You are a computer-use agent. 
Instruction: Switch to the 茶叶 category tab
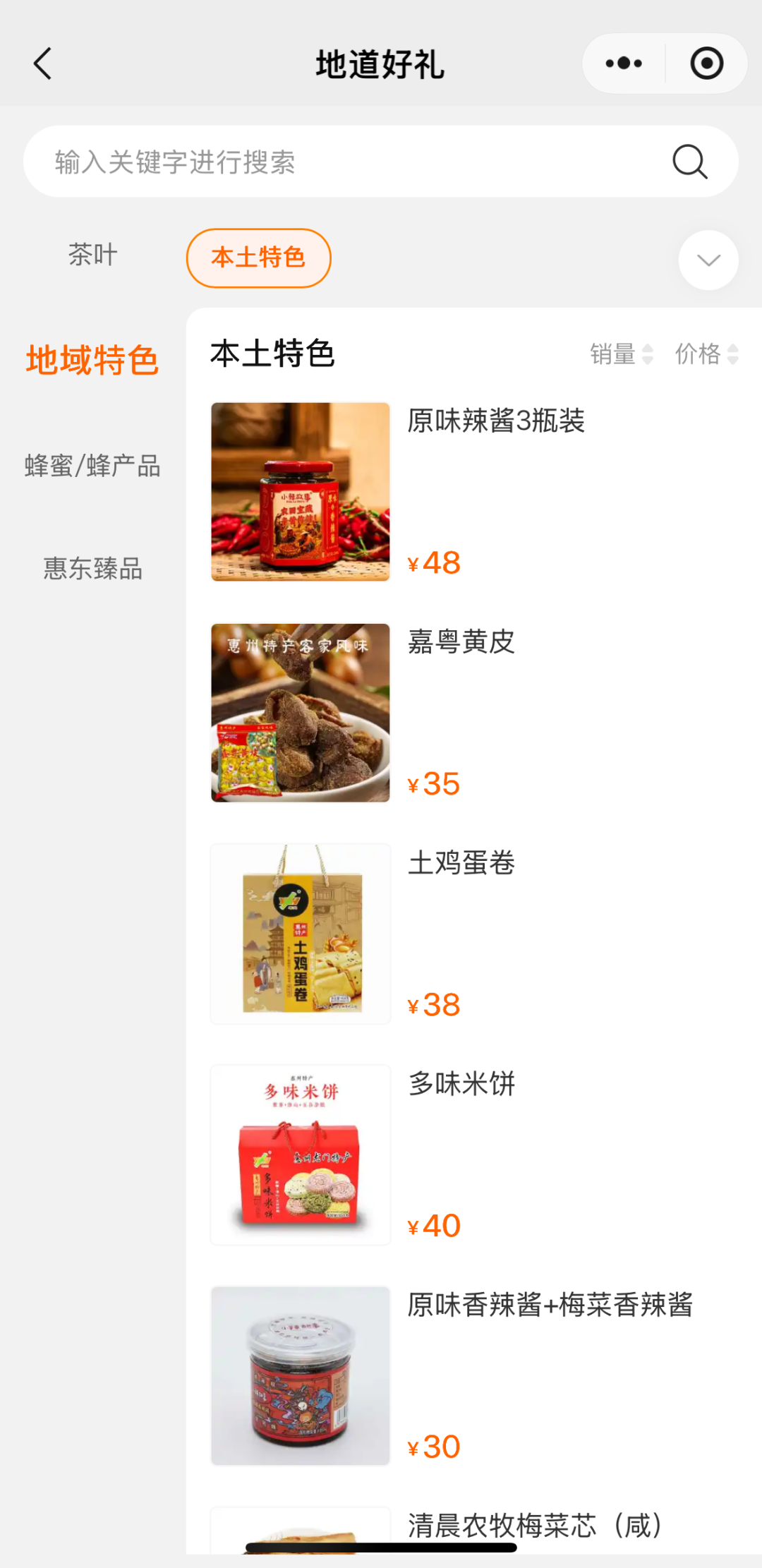point(92,255)
